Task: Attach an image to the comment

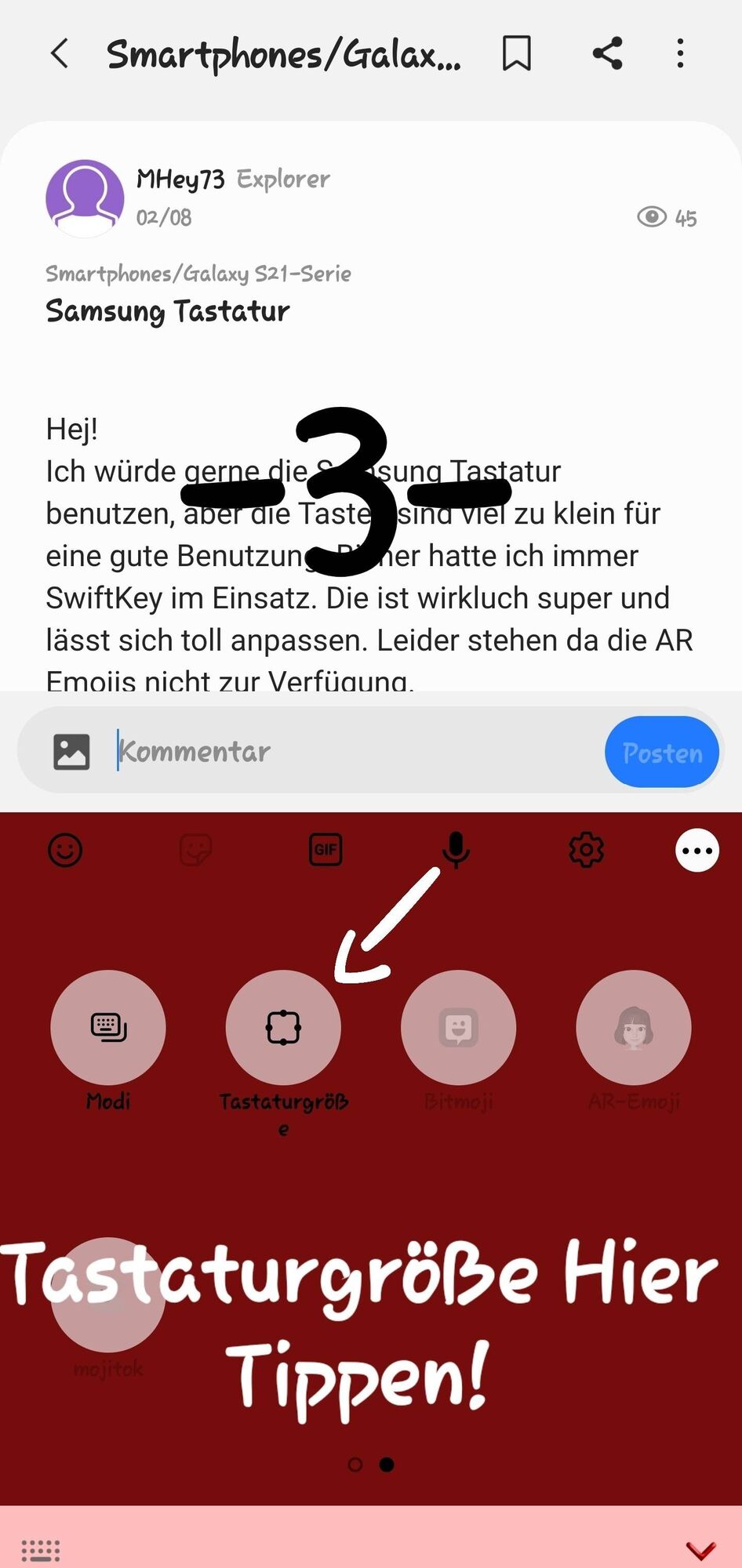Action: coord(71,752)
